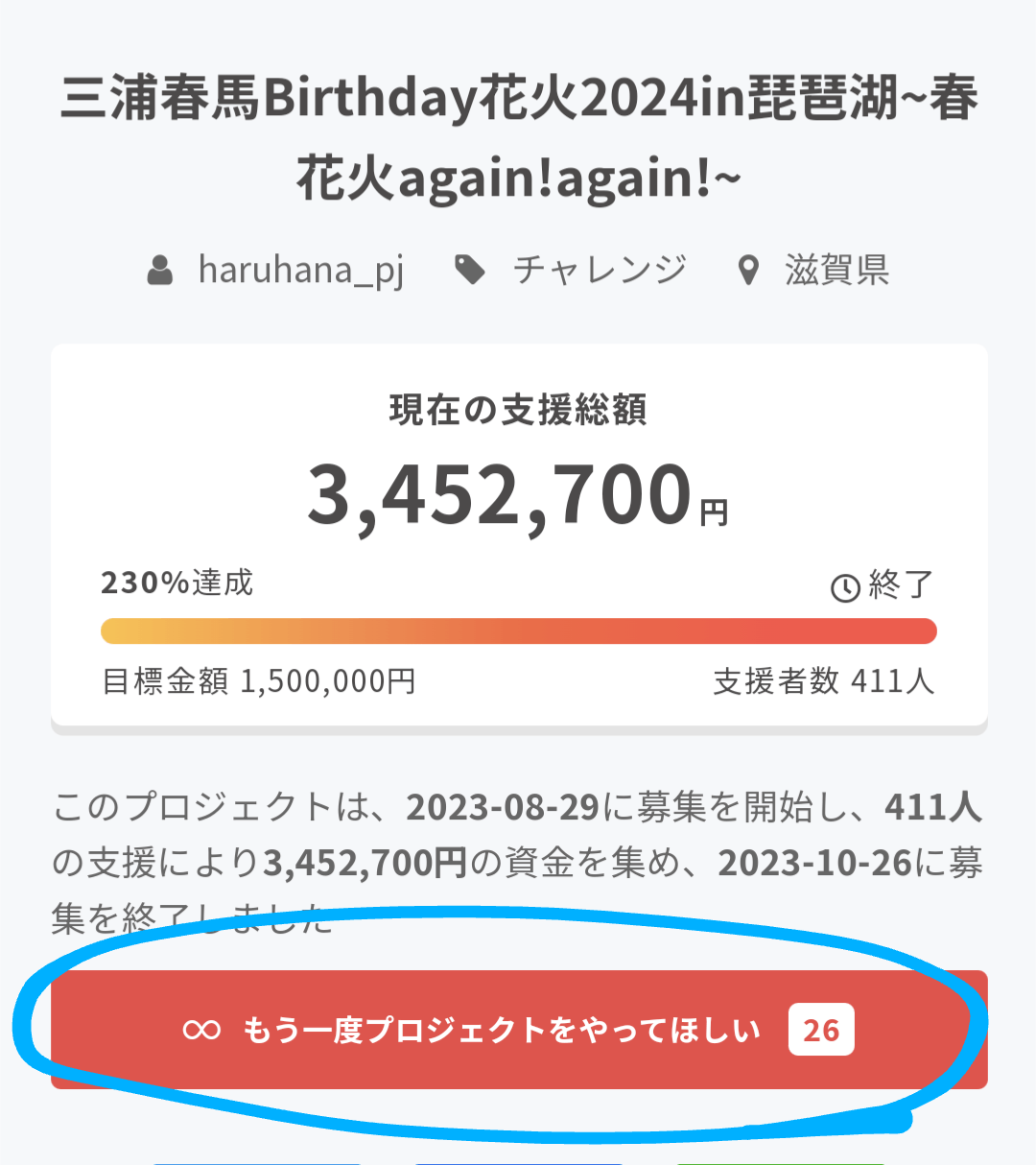
Task: View projects located in 滋賀県
Action: coord(836,270)
